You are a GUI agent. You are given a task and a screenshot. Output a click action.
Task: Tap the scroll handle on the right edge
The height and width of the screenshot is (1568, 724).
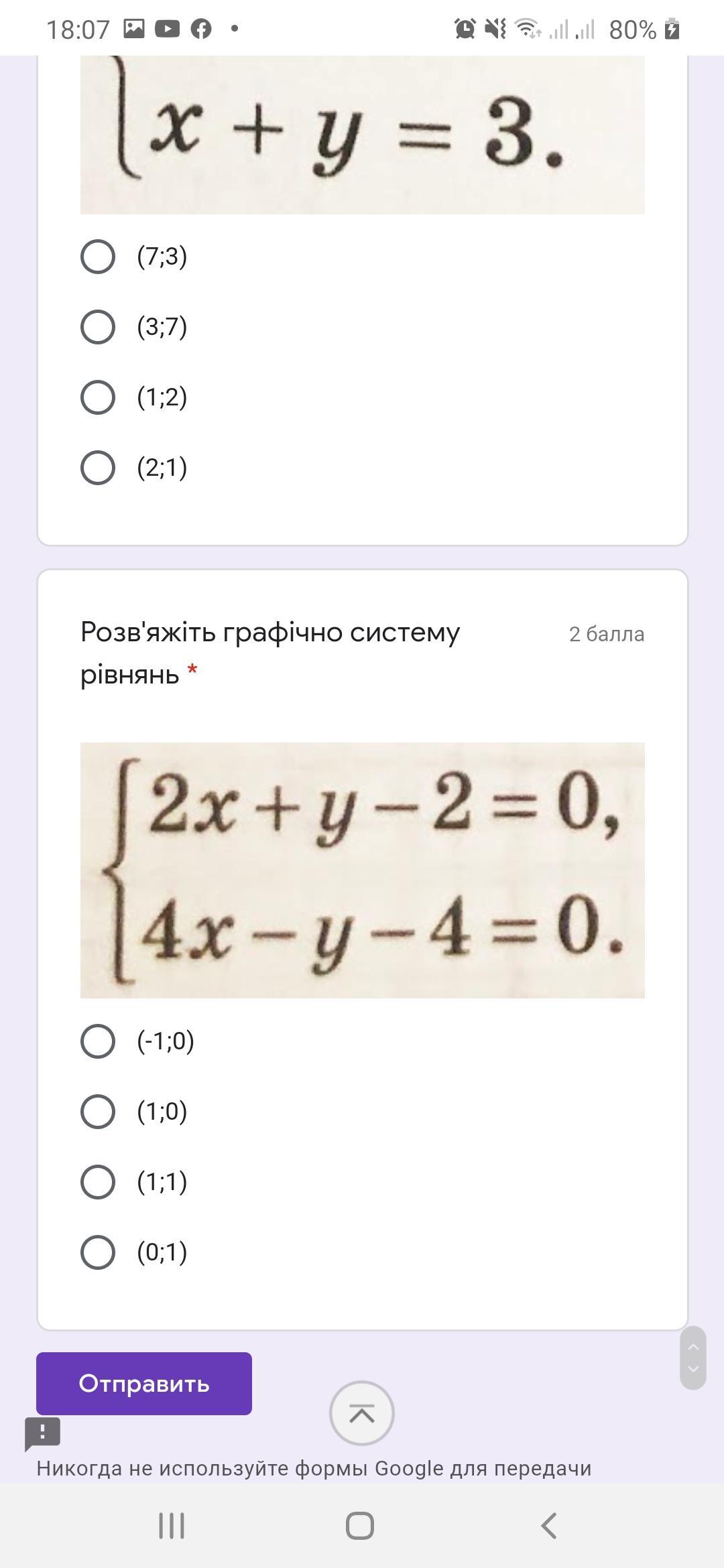(x=693, y=1358)
